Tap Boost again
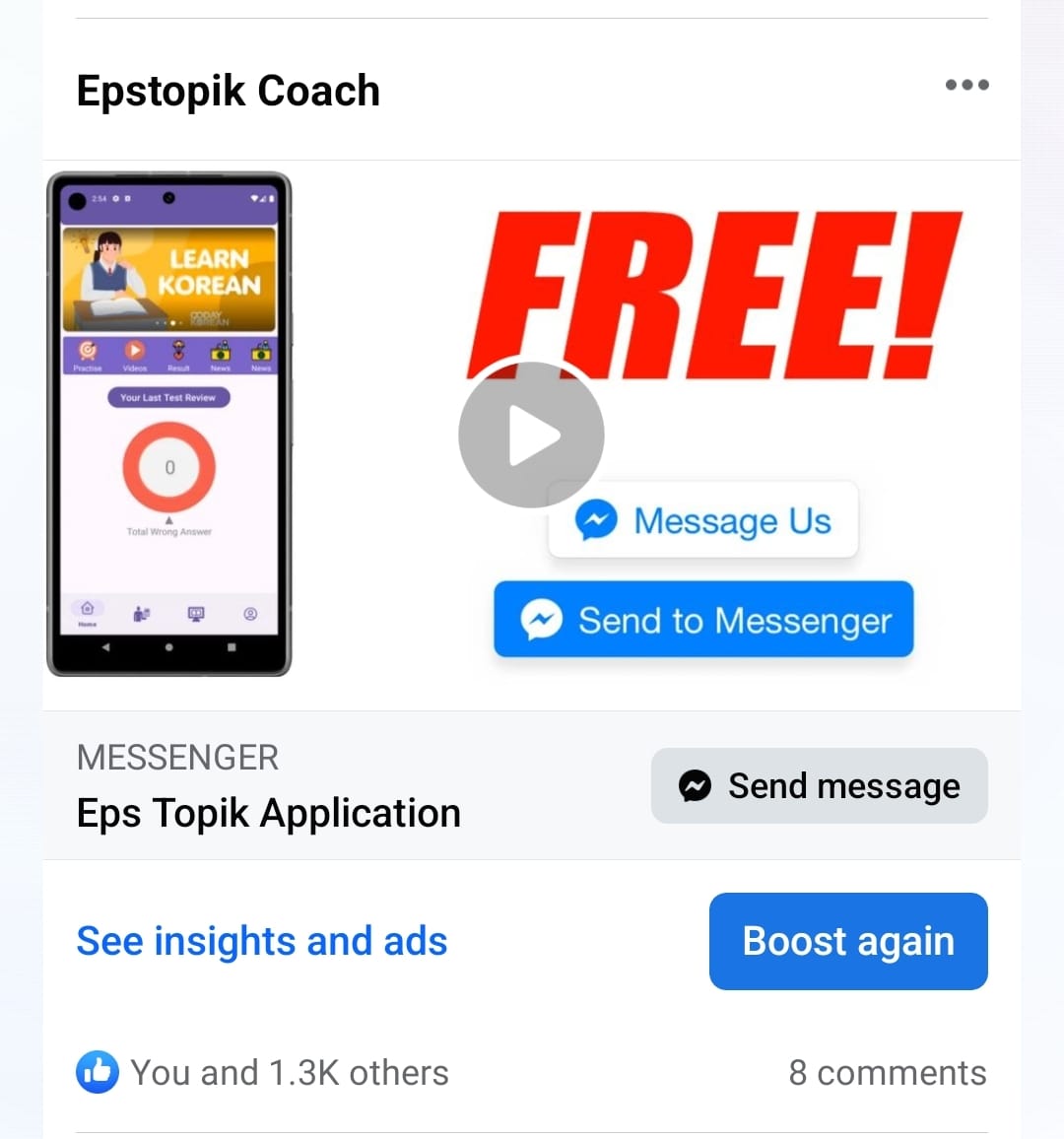Screen dimensions: 1064x1139 click(x=847, y=941)
